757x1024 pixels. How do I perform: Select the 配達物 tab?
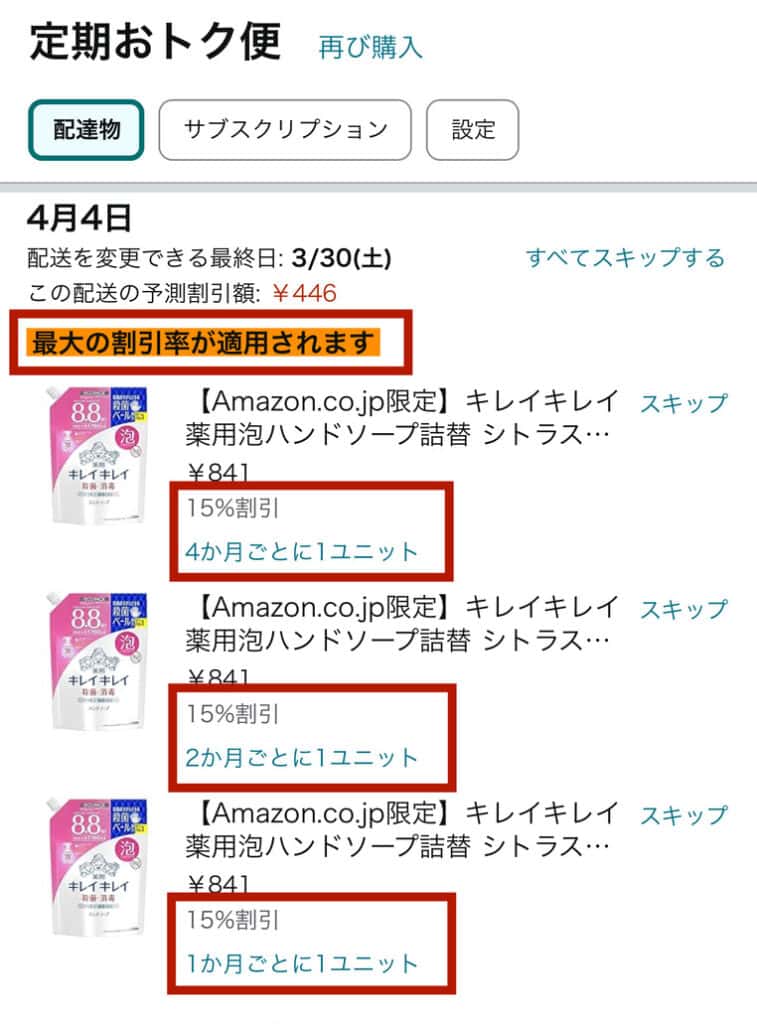pyautogui.click(x=87, y=130)
